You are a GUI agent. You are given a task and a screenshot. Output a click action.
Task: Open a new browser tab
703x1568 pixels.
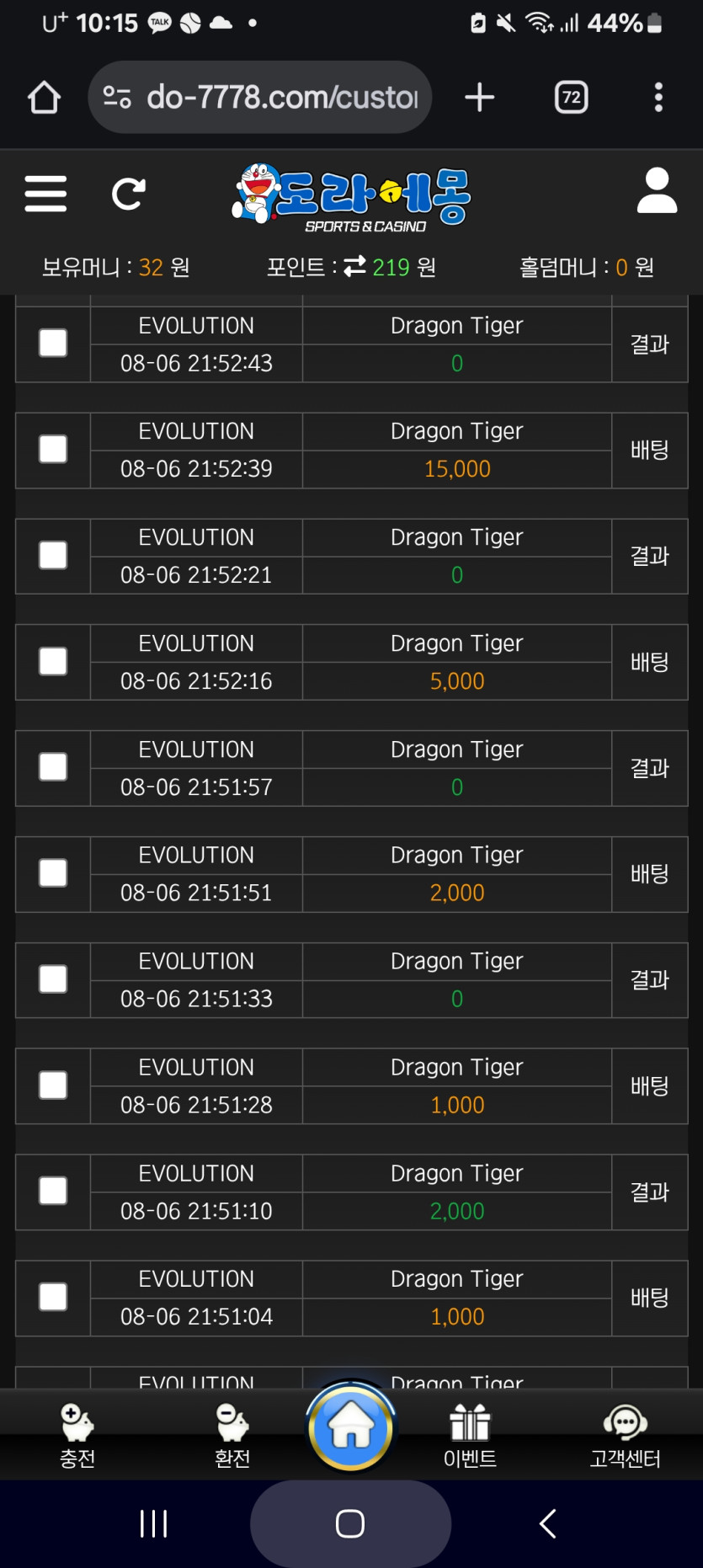(x=480, y=97)
